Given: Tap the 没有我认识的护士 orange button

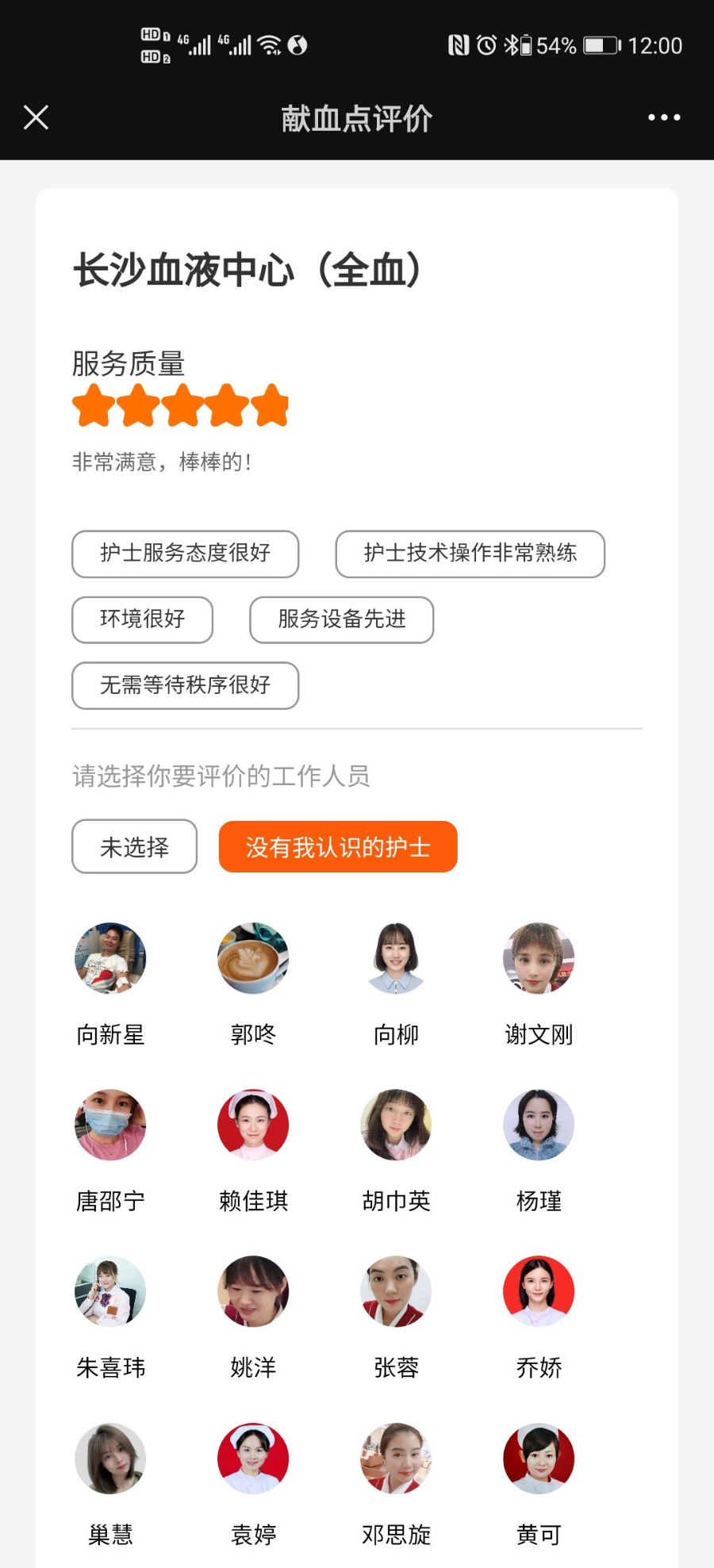Looking at the screenshot, I should (x=337, y=847).
